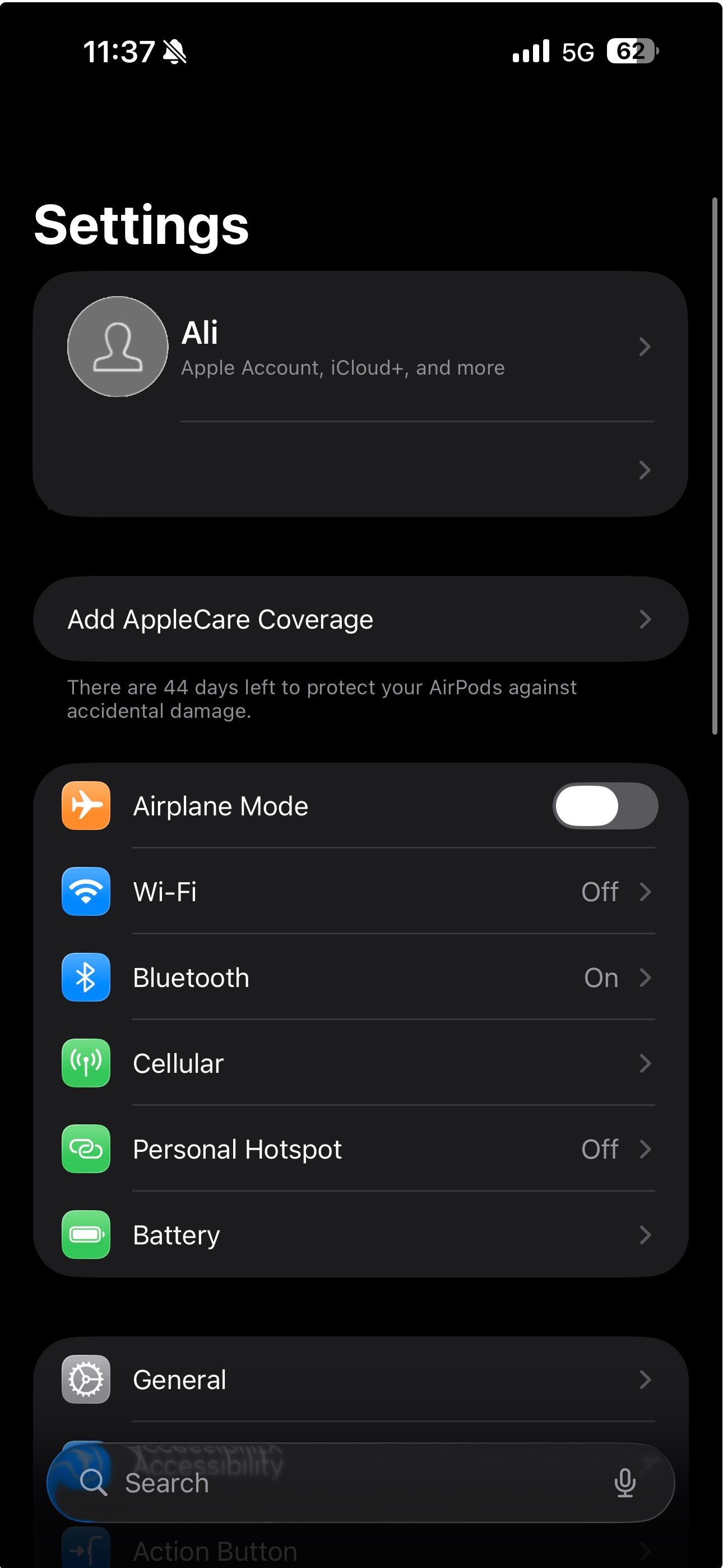Select the Airplane Mode airplane icon

85,805
